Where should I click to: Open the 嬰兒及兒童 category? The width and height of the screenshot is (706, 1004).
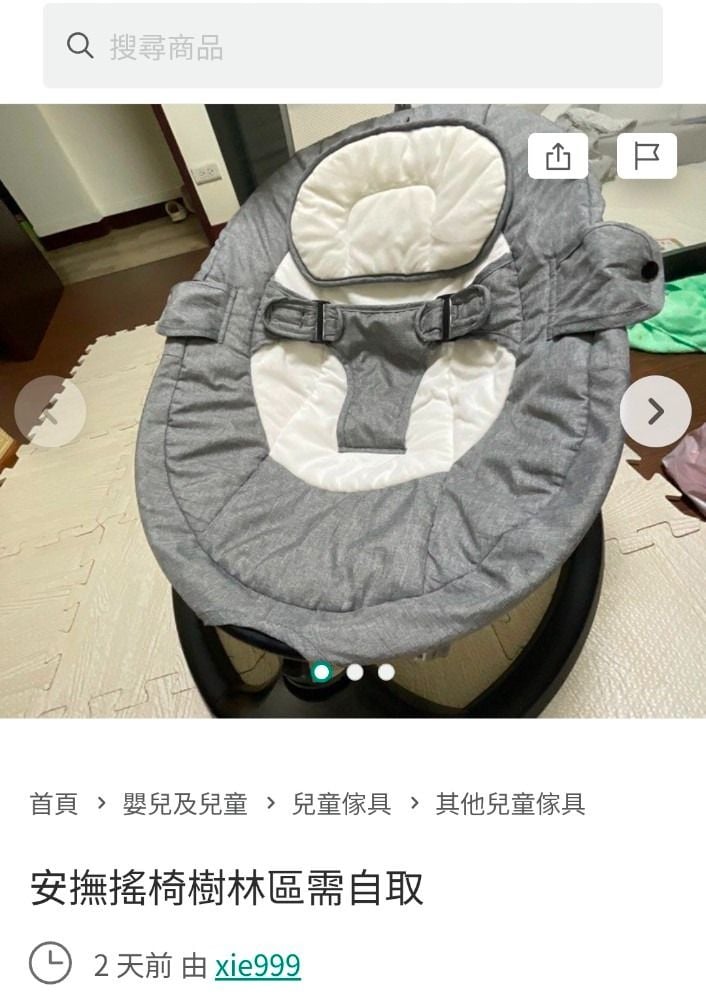click(185, 804)
